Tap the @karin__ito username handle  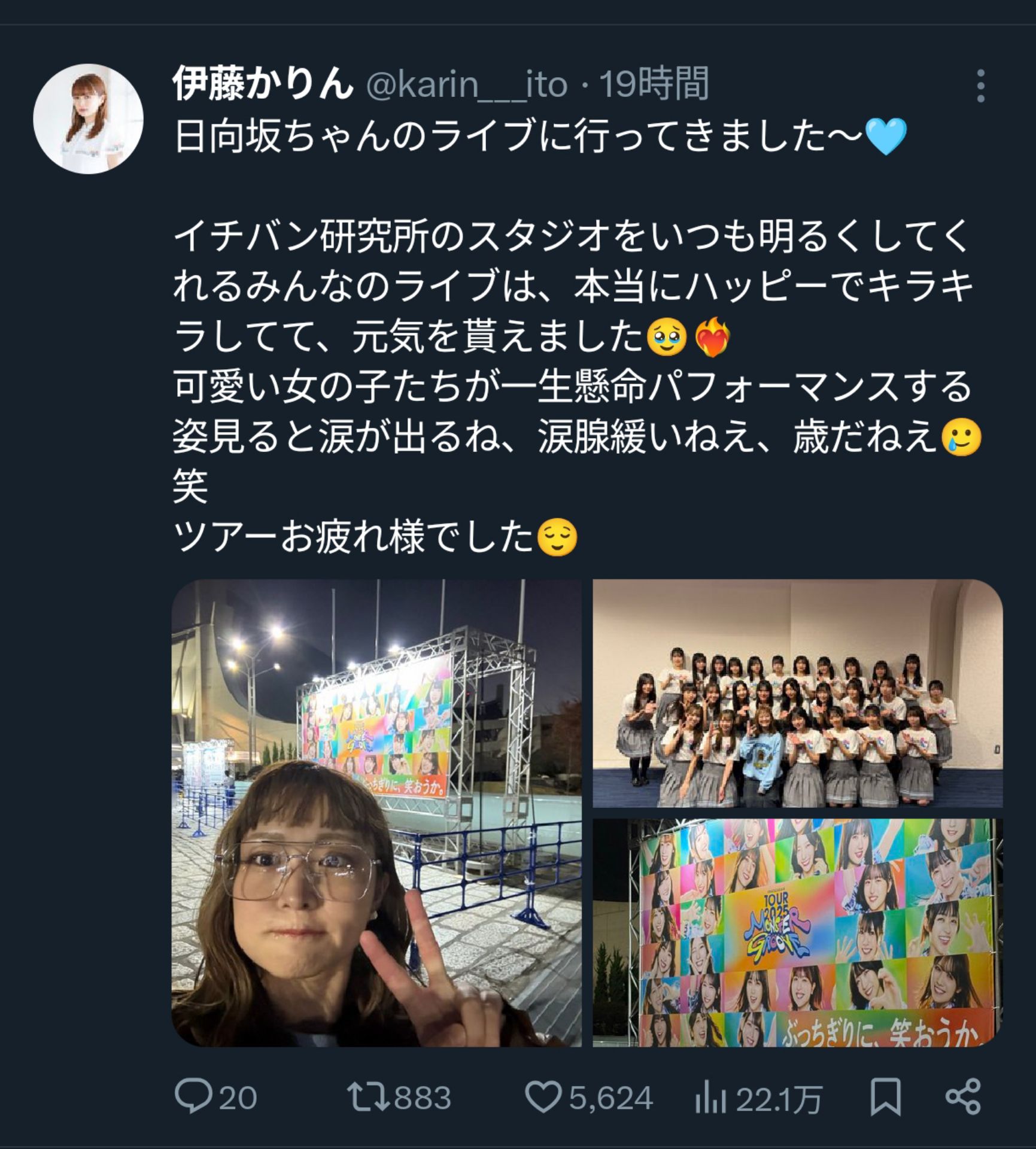pos(466,85)
